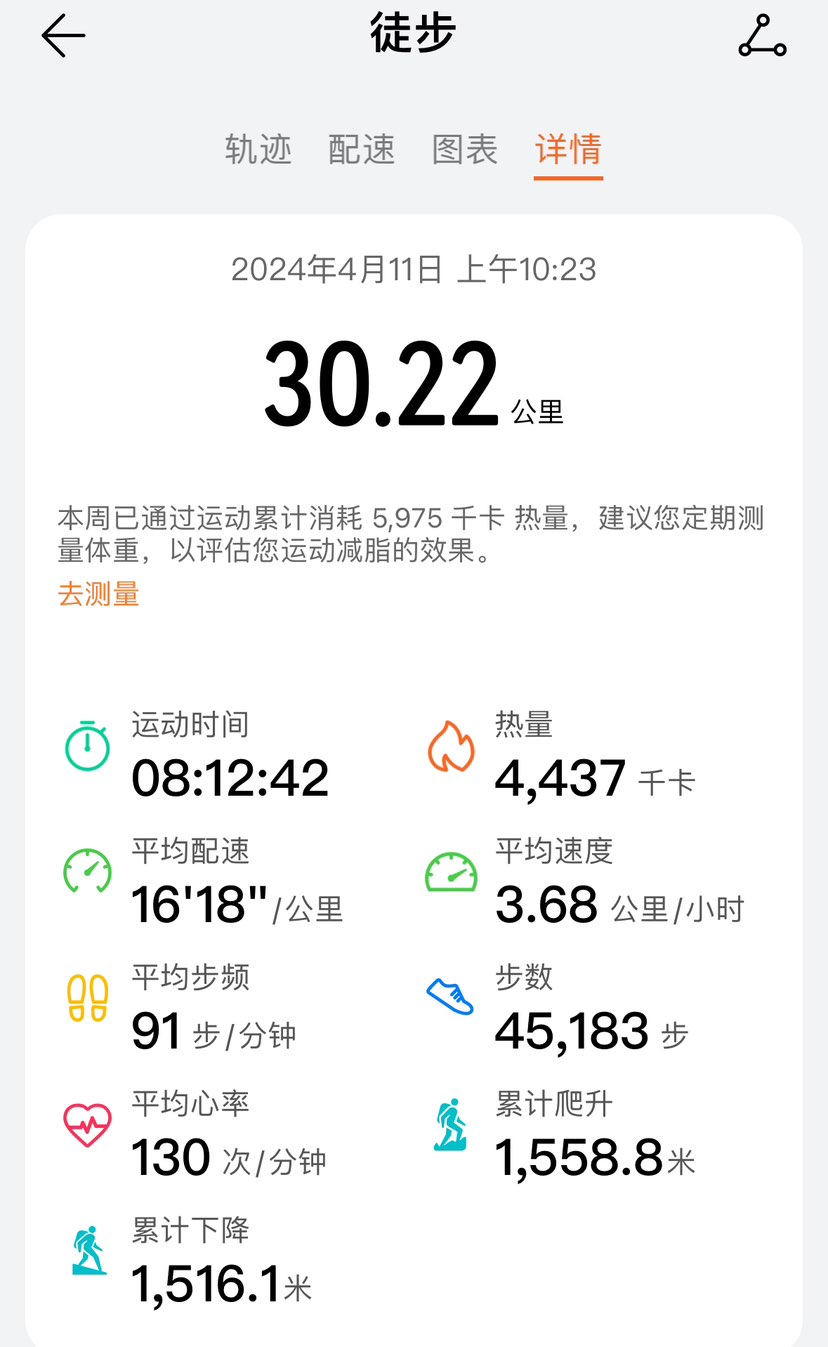
Task: Switch to the 轨迹 tab
Action: pos(258,150)
